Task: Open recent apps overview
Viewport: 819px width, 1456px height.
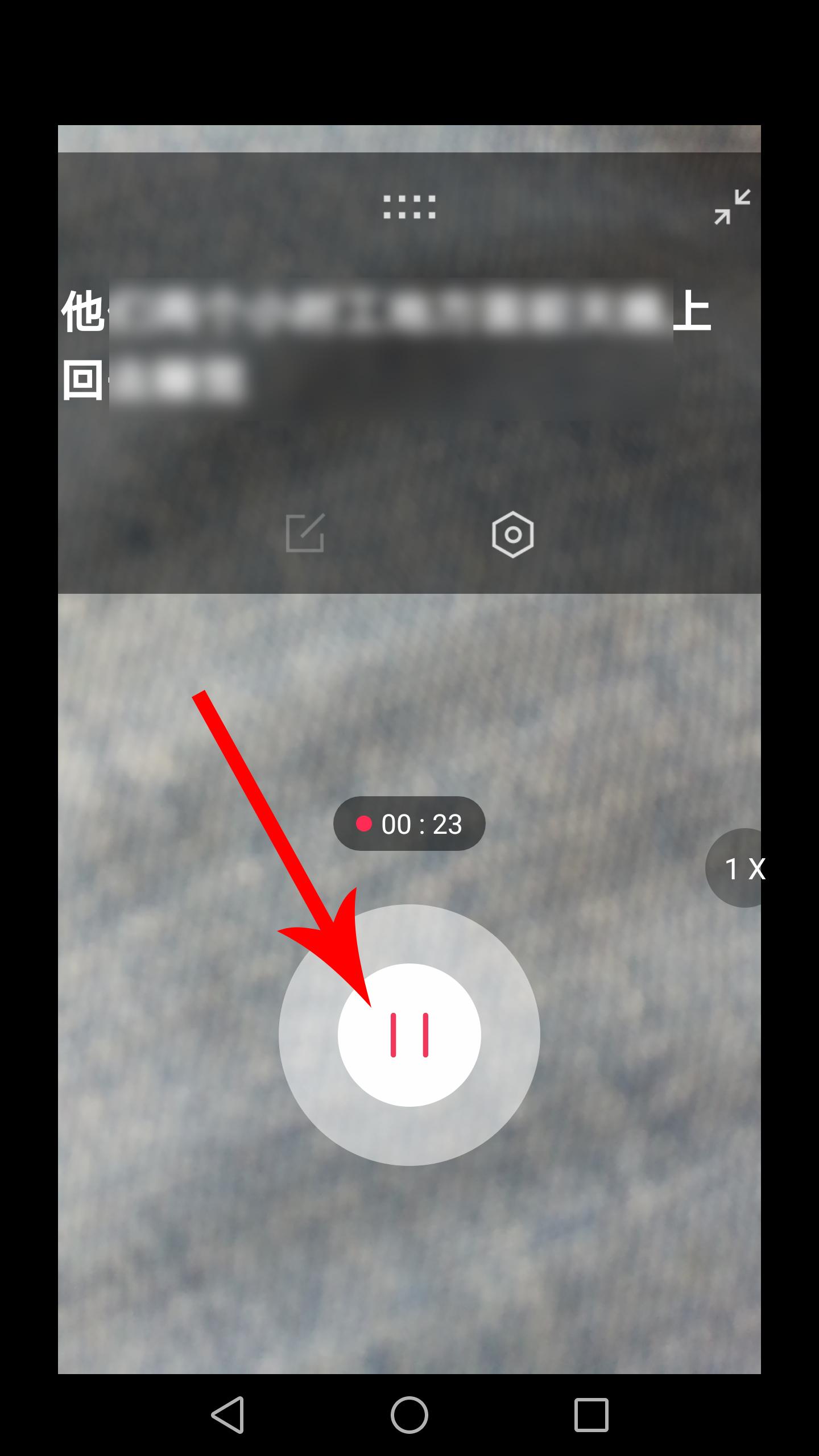Action: (591, 1414)
